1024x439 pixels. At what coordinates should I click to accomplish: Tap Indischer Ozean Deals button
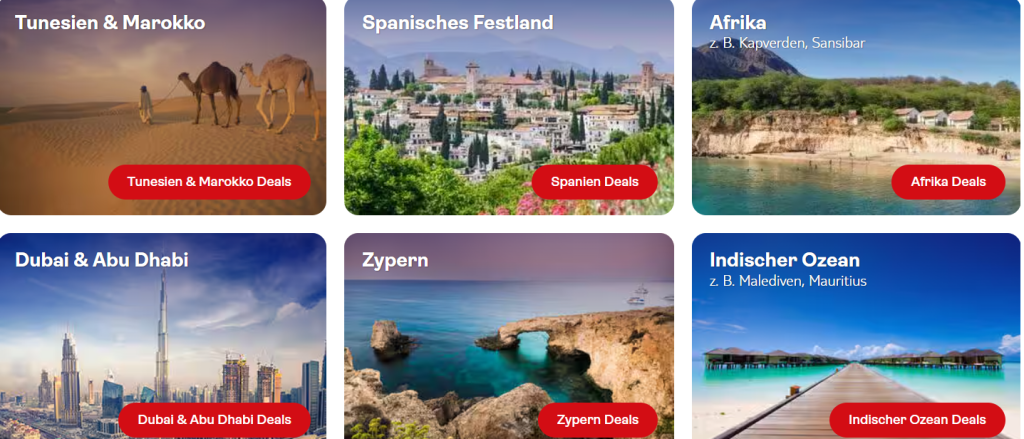pos(916,420)
